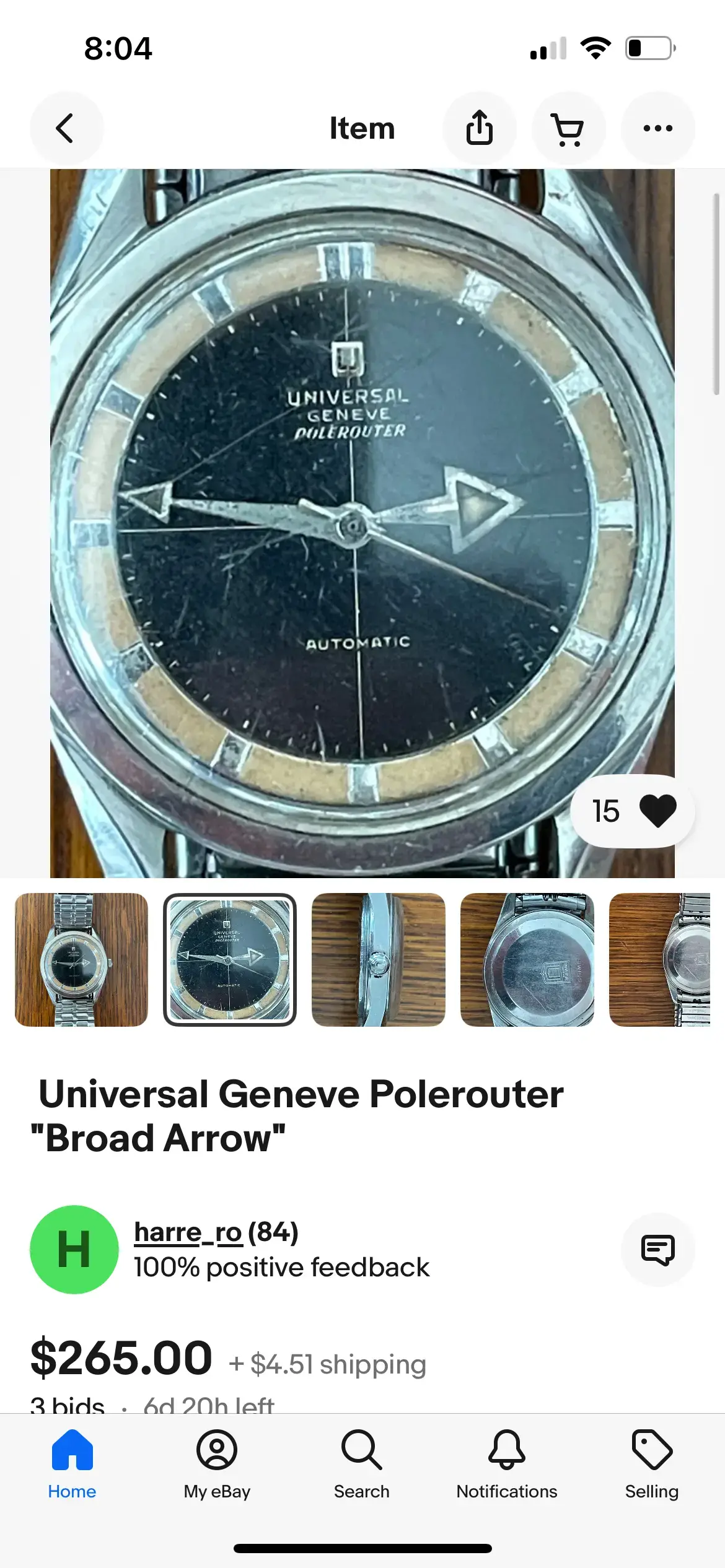Open seller harre_ro's profile
725x1568 pixels.
click(188, 1232)
